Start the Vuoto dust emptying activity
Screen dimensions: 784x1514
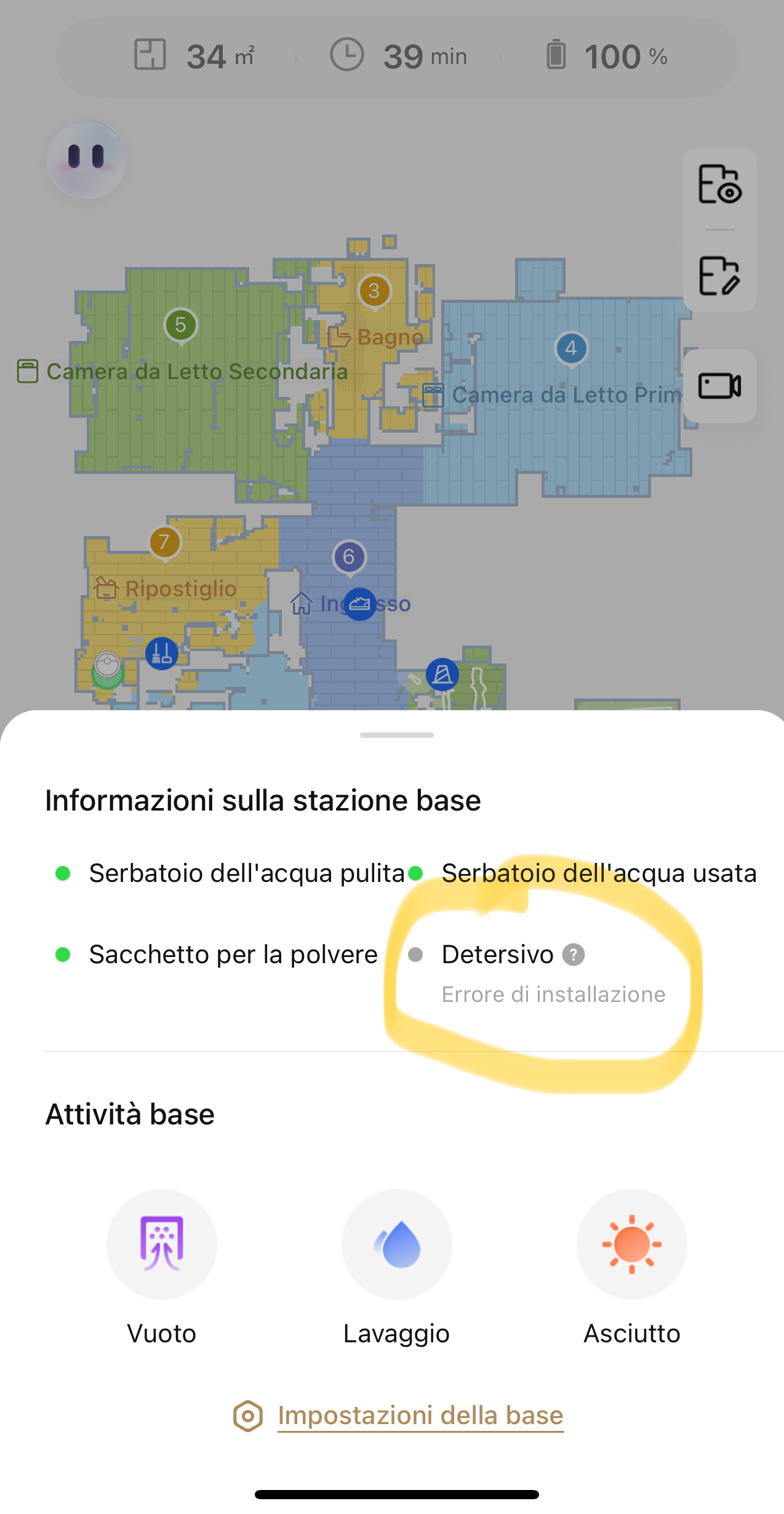click(x=162, y=1244)
